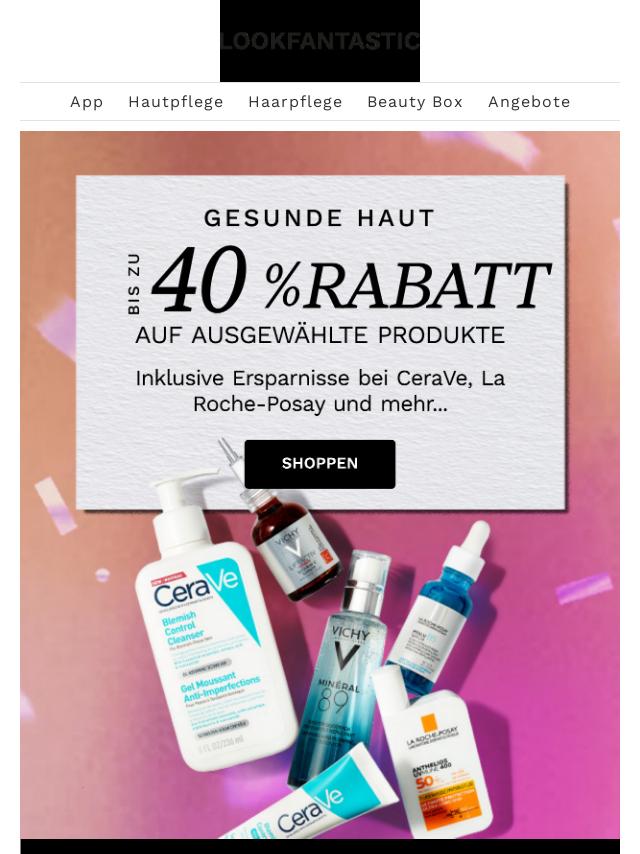Tap the SHOPPEN button
This screenshot has width=640, height=854.
click(320, 464)
